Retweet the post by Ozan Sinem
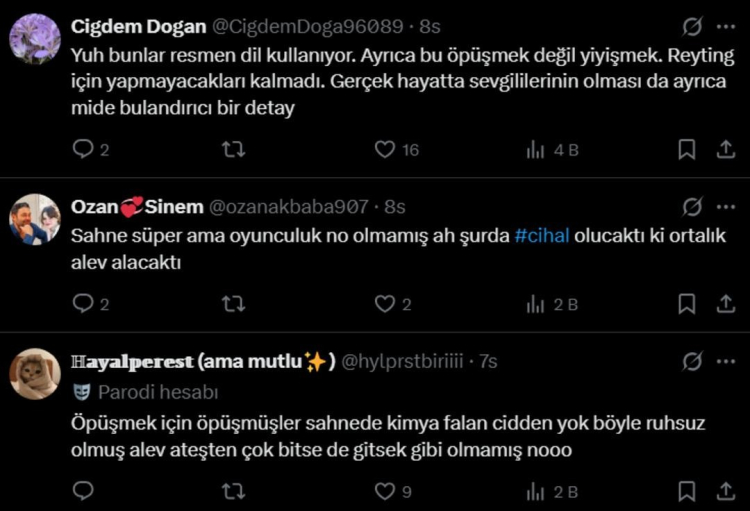750x511 pixels. (x=232, y=304)
